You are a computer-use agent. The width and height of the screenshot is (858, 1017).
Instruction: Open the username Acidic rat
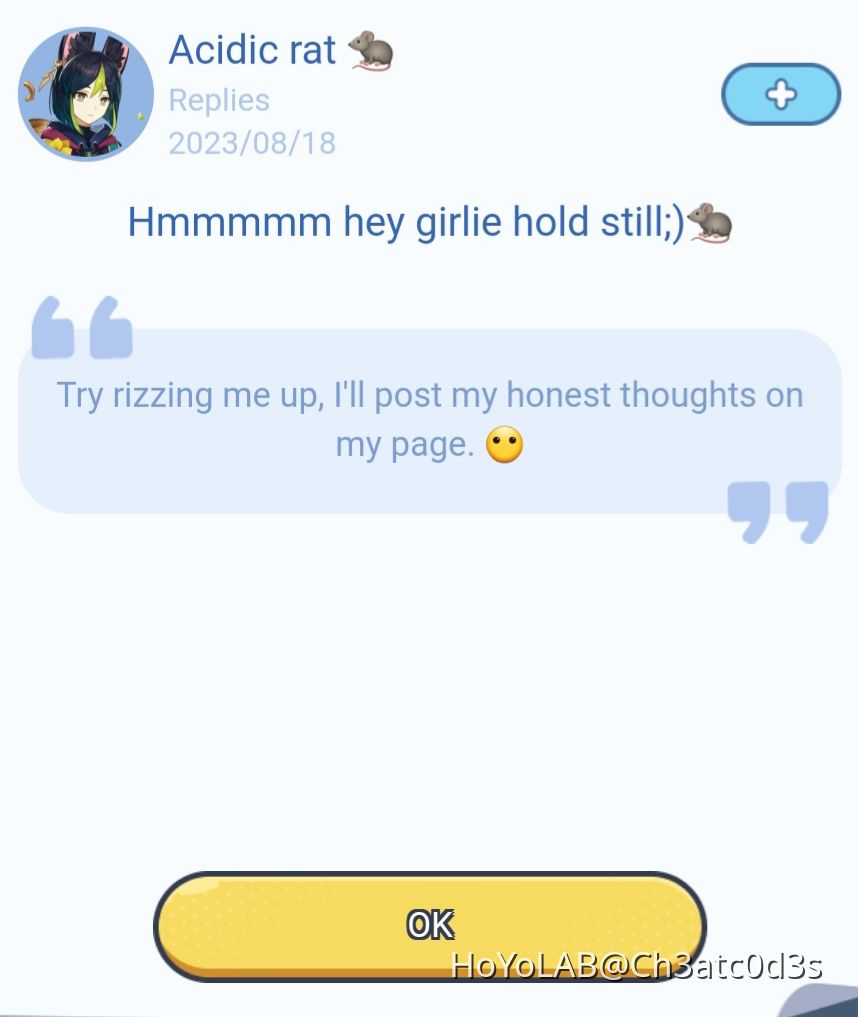point(251,50)
